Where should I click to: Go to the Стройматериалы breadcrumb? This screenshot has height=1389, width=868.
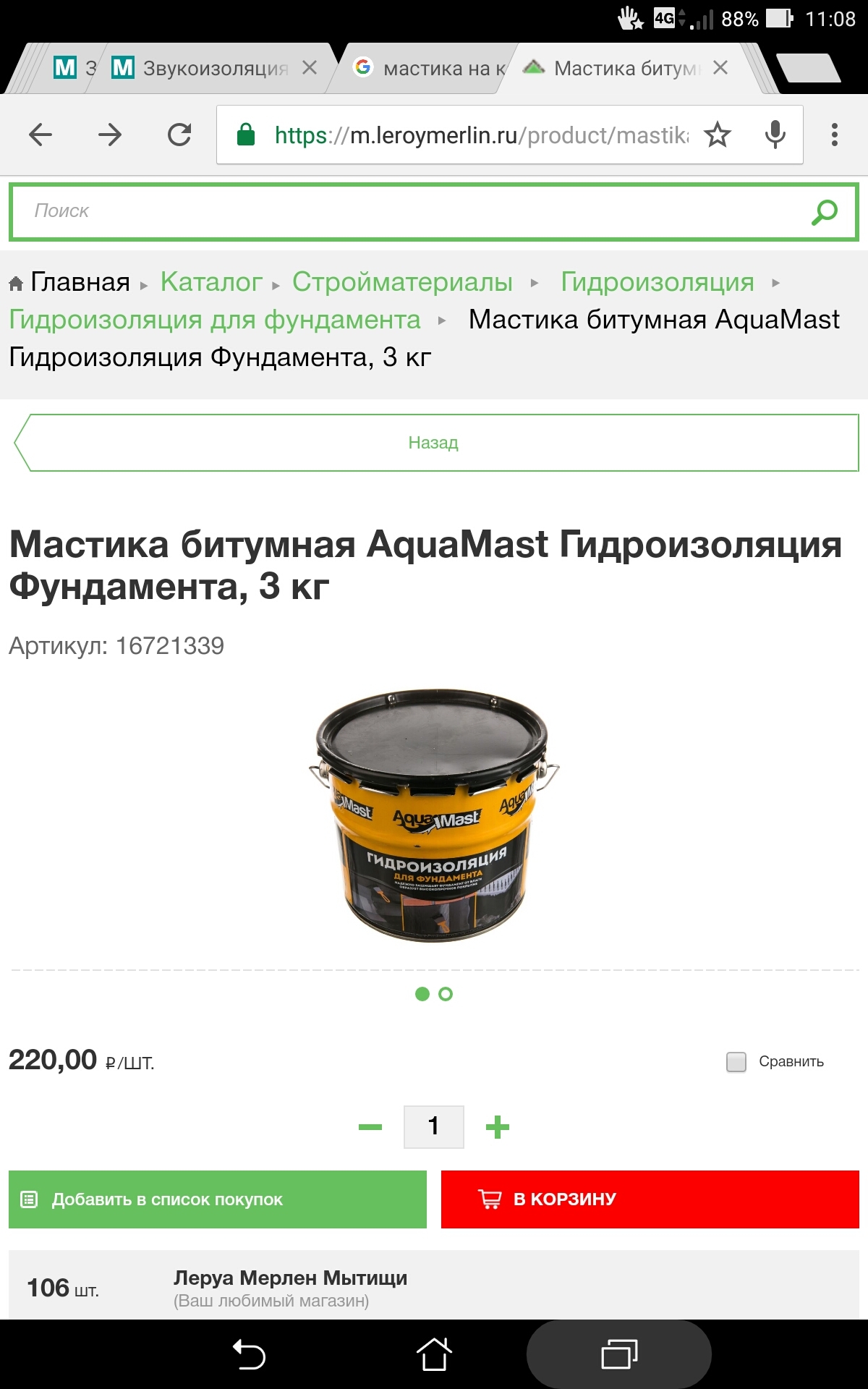[402, 282]
